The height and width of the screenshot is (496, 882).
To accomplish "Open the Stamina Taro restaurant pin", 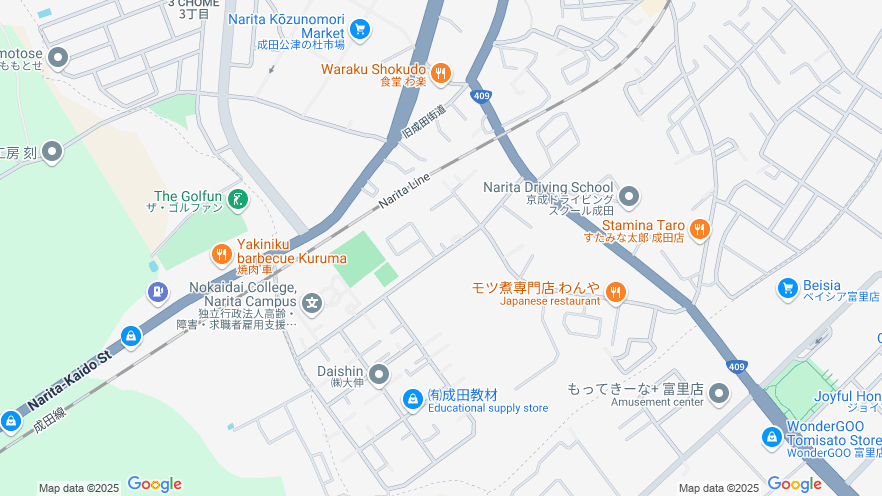I will coord(699,229).
